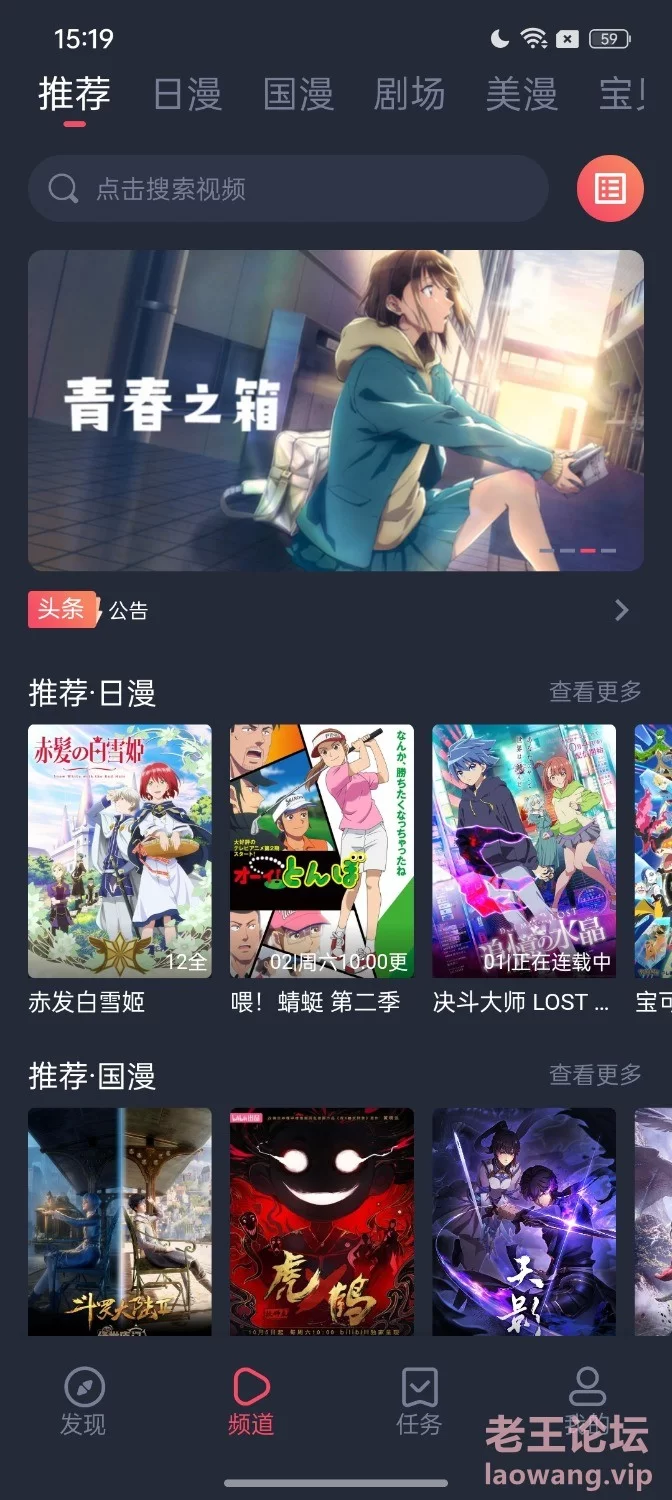This screenshot has width=672, height=1500.
Task: Select the 频道 bottom tab
Action: tap(251, 1403)
